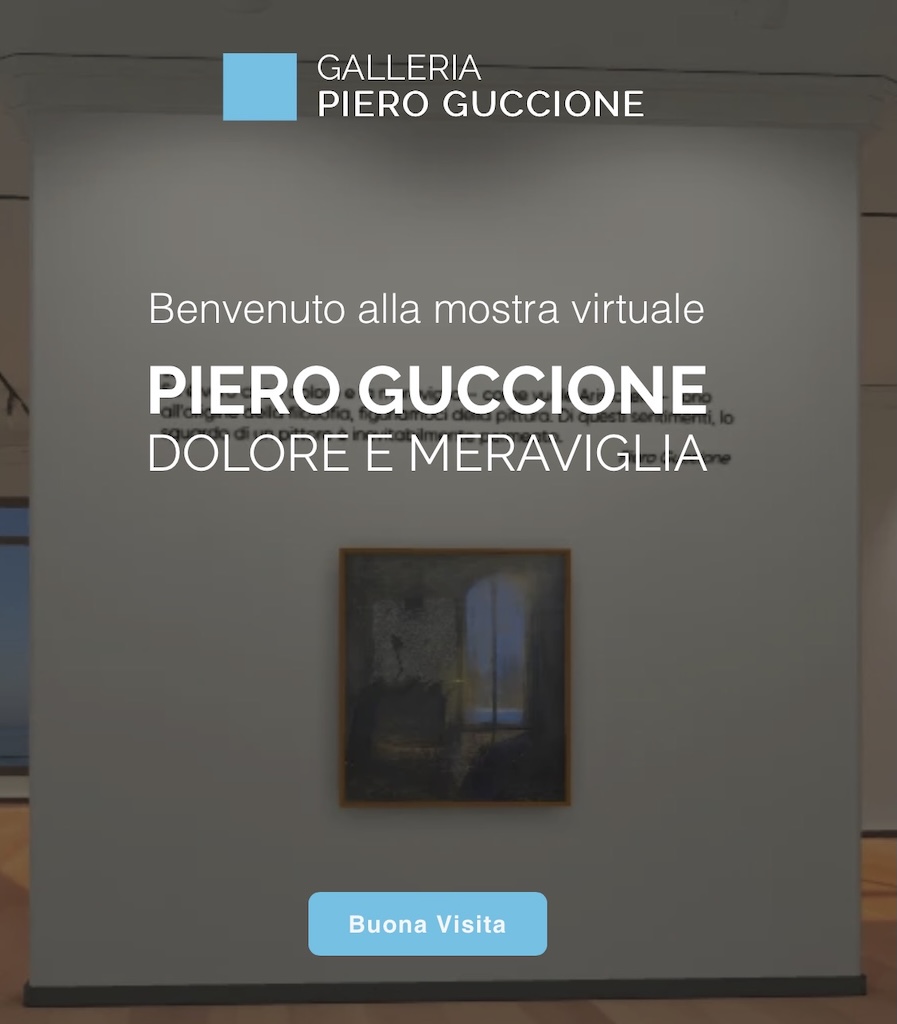Screen dimensions: 897x1024
Task: Click the Benvenuto alla mostra virtuale heading
Action: pos(427,309)
